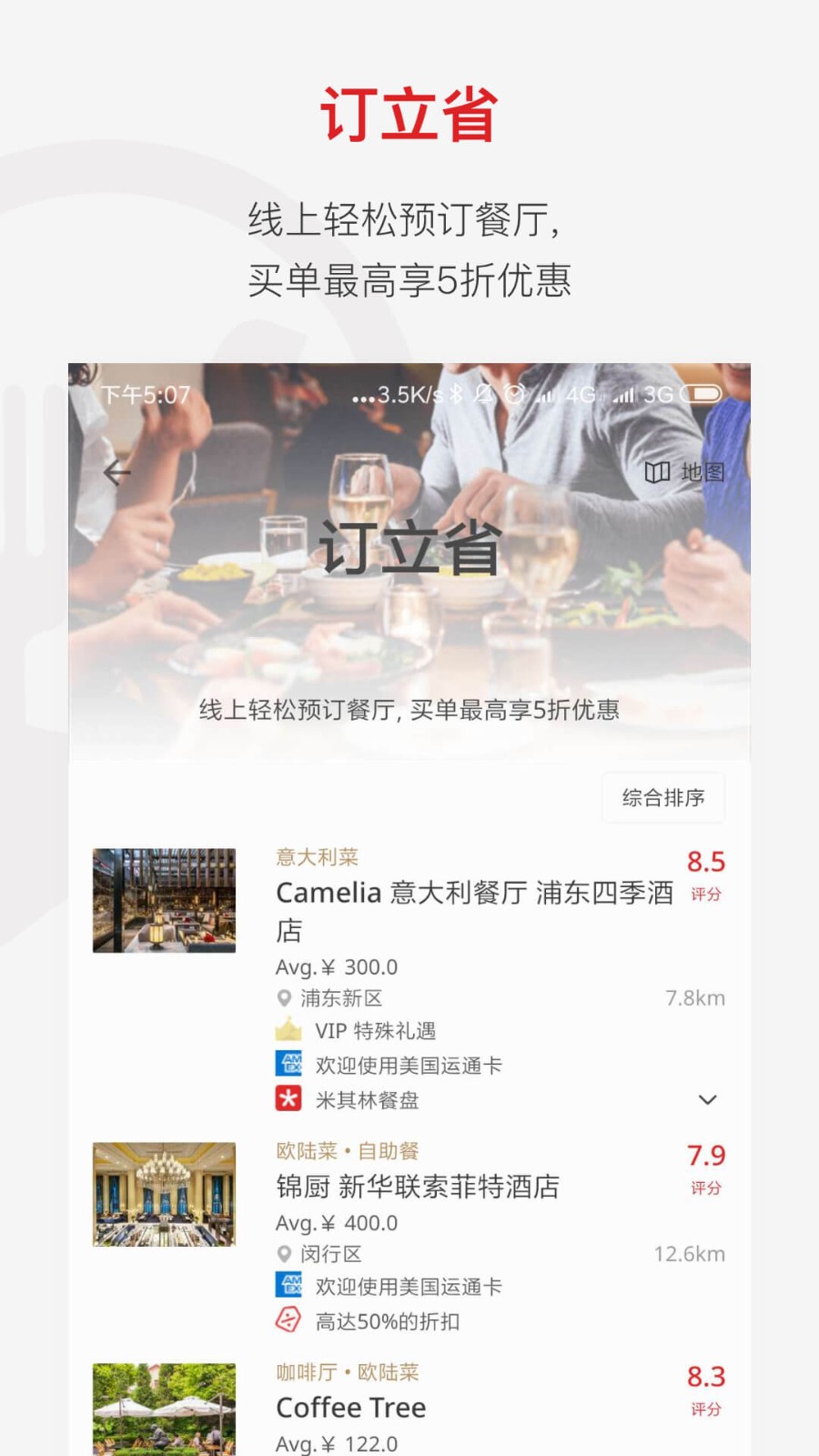Viewport: 819px width, 1456px height.
Task: Tap the back arrow on the header image
Action: [116, 472]
